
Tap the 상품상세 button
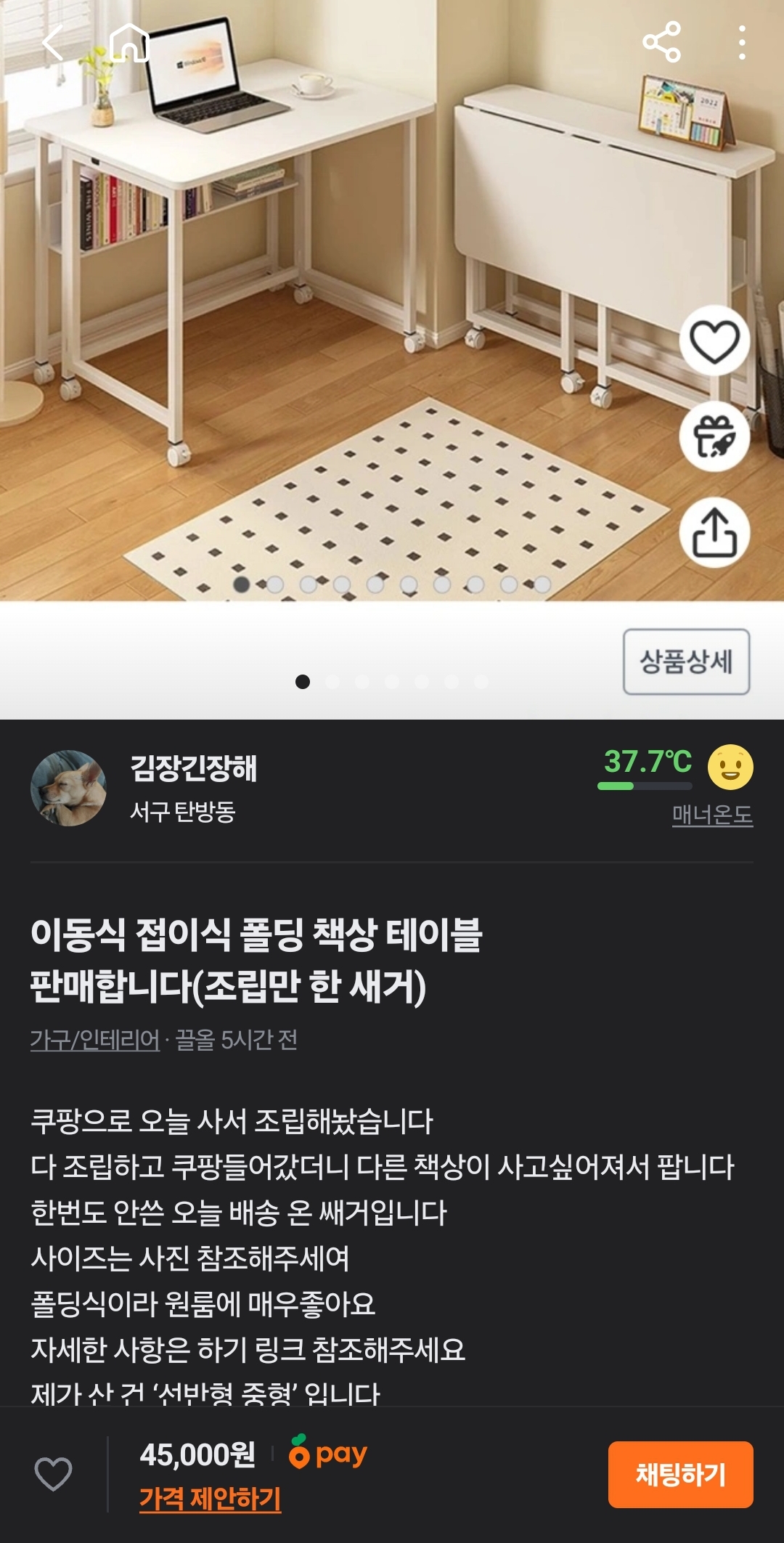686,661
